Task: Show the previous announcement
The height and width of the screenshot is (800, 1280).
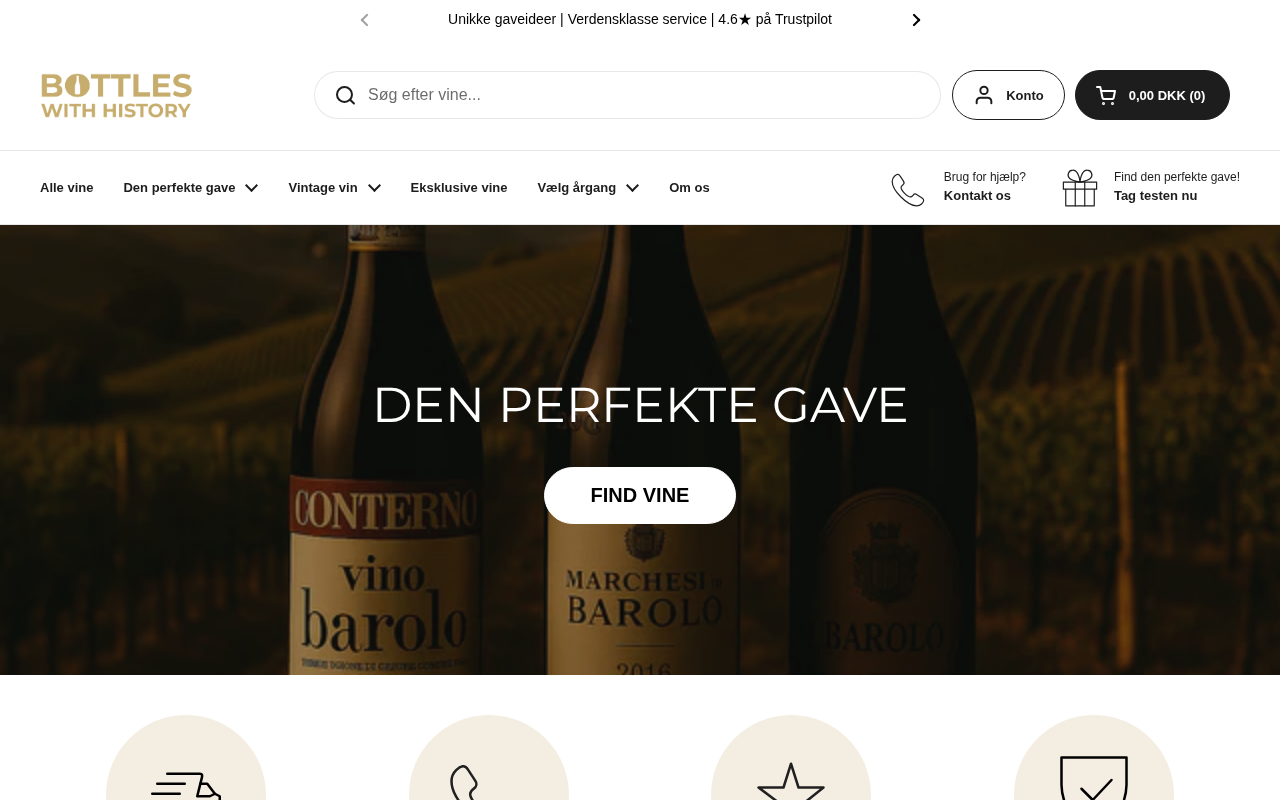Action: click(x=364, y=20)
